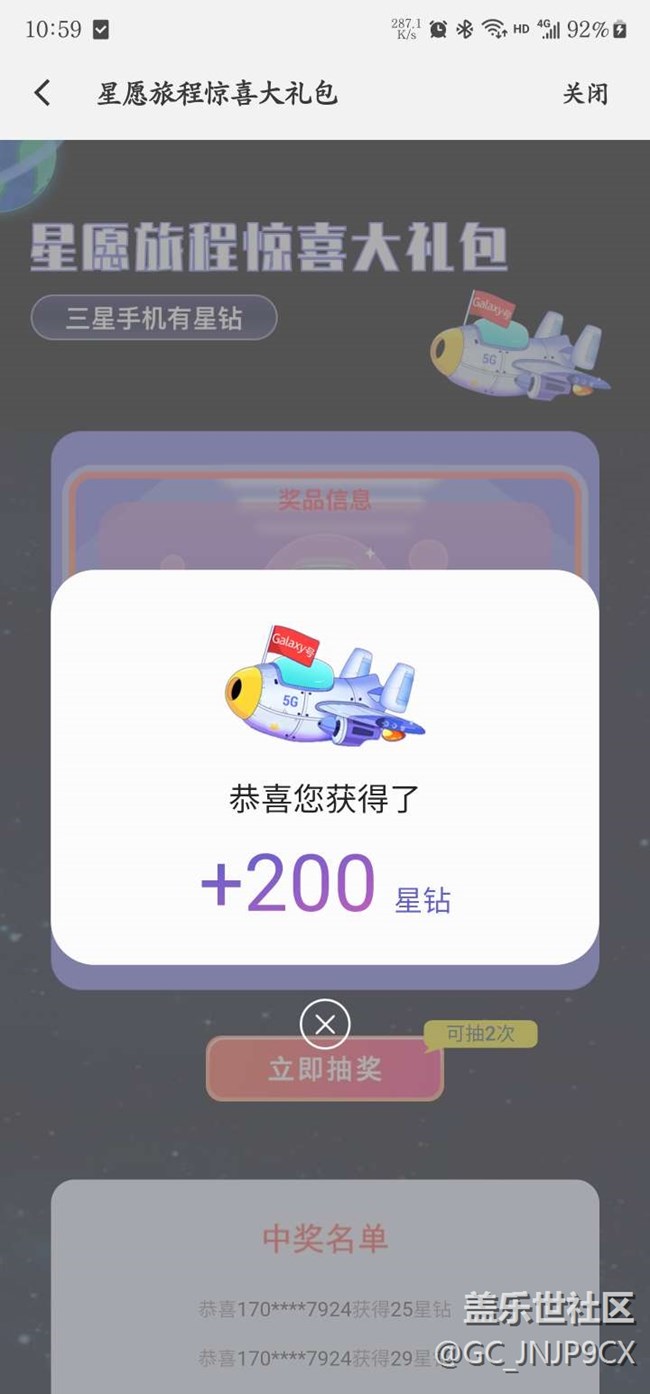The width and height of the screenshot is (650, 1394).
Task: Go back using the top-left arrow
Action: click(x=42, y=93)
